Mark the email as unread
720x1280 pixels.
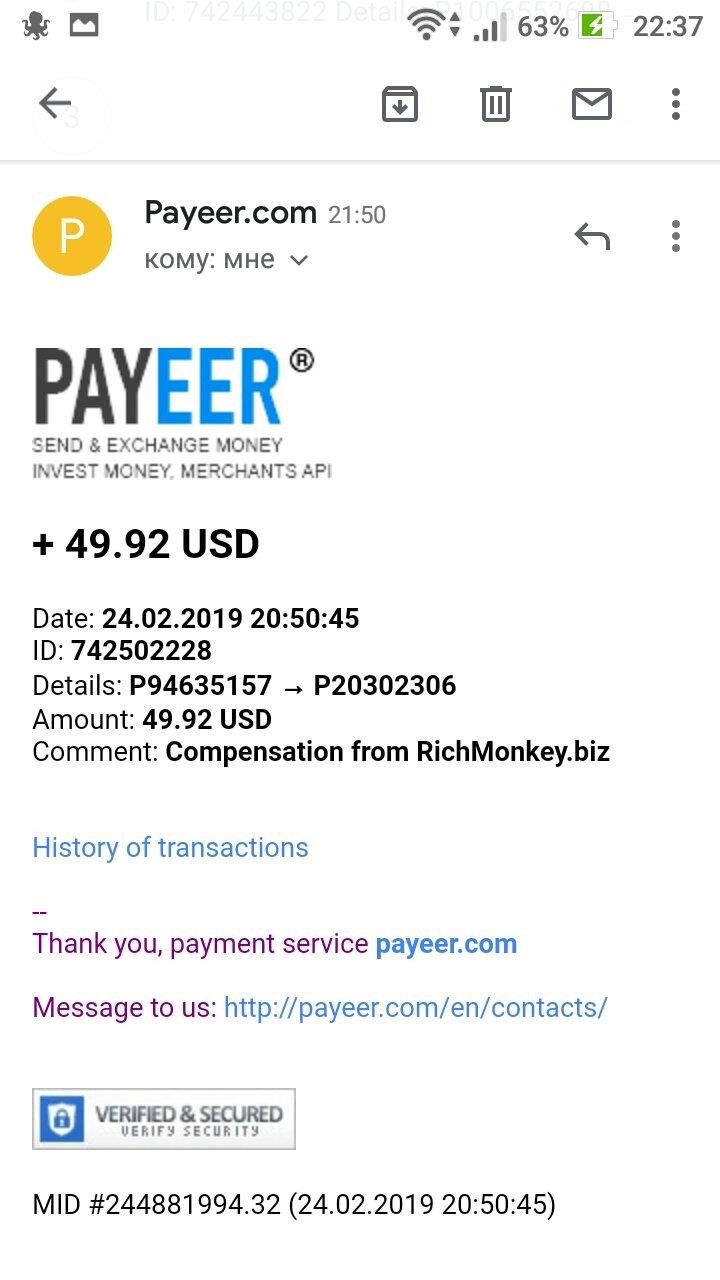[x=592, y=104]
